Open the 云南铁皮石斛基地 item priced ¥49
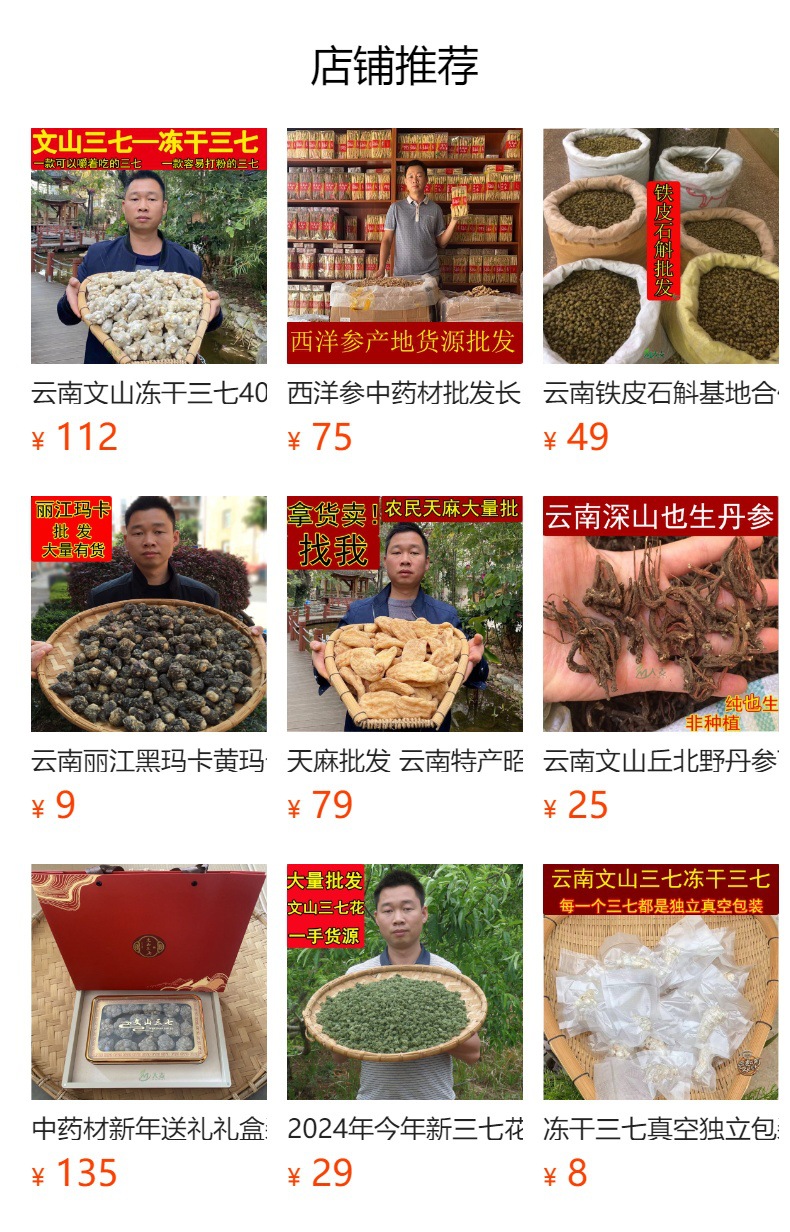 pos(661,292)
